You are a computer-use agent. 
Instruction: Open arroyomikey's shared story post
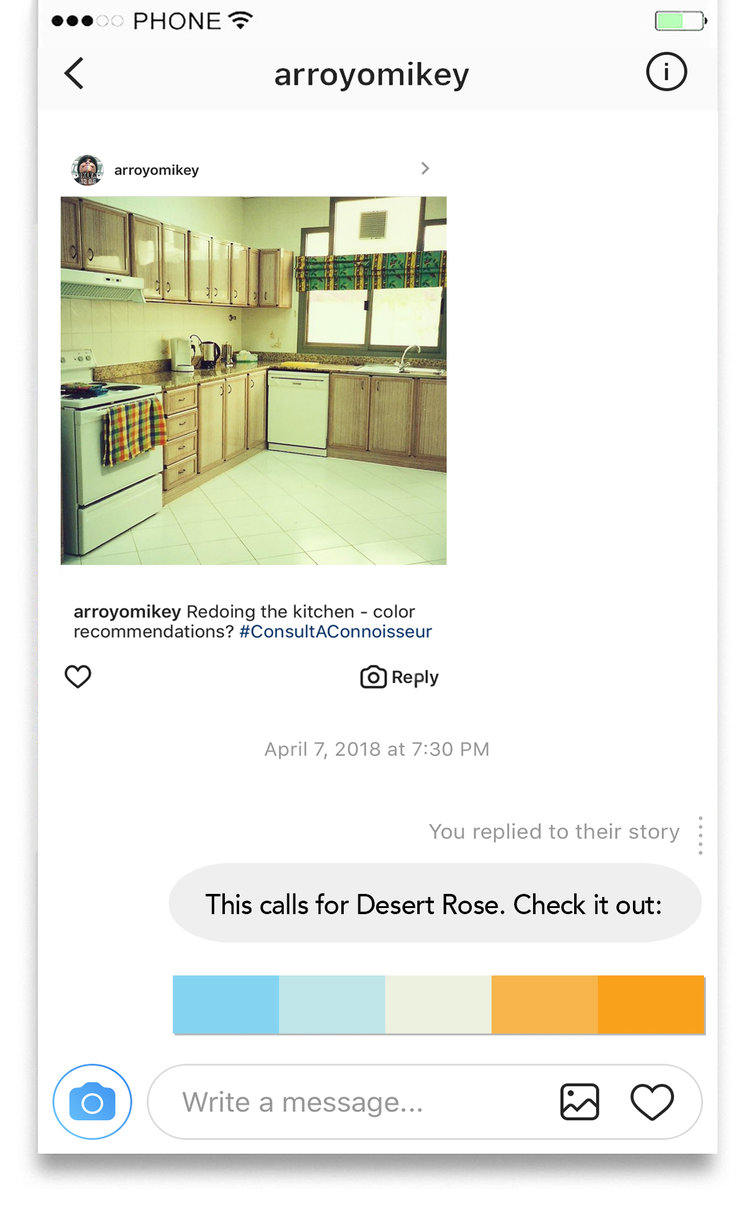tap(424, 169)
